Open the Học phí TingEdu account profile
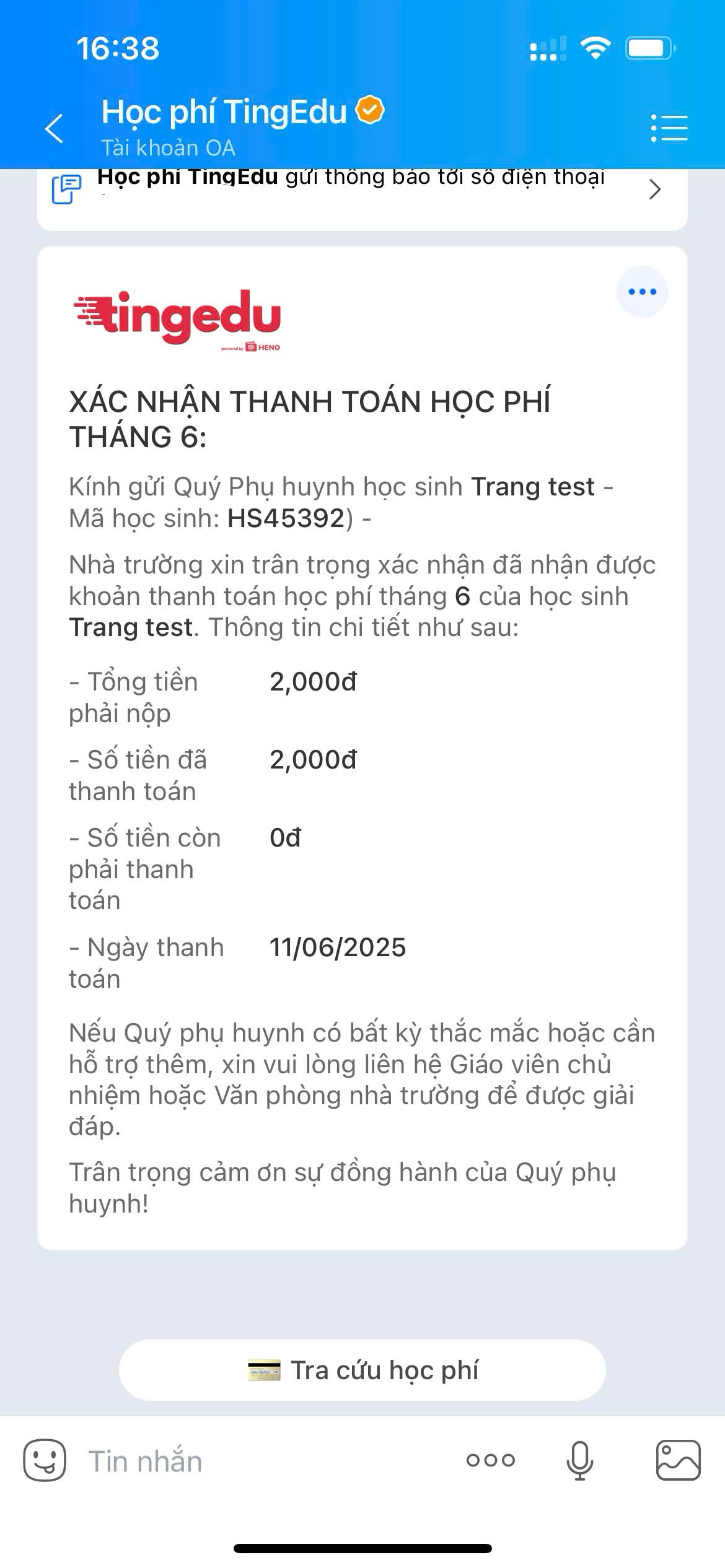The width and height of the screenshot is (725, 1568). click(224, 110)
